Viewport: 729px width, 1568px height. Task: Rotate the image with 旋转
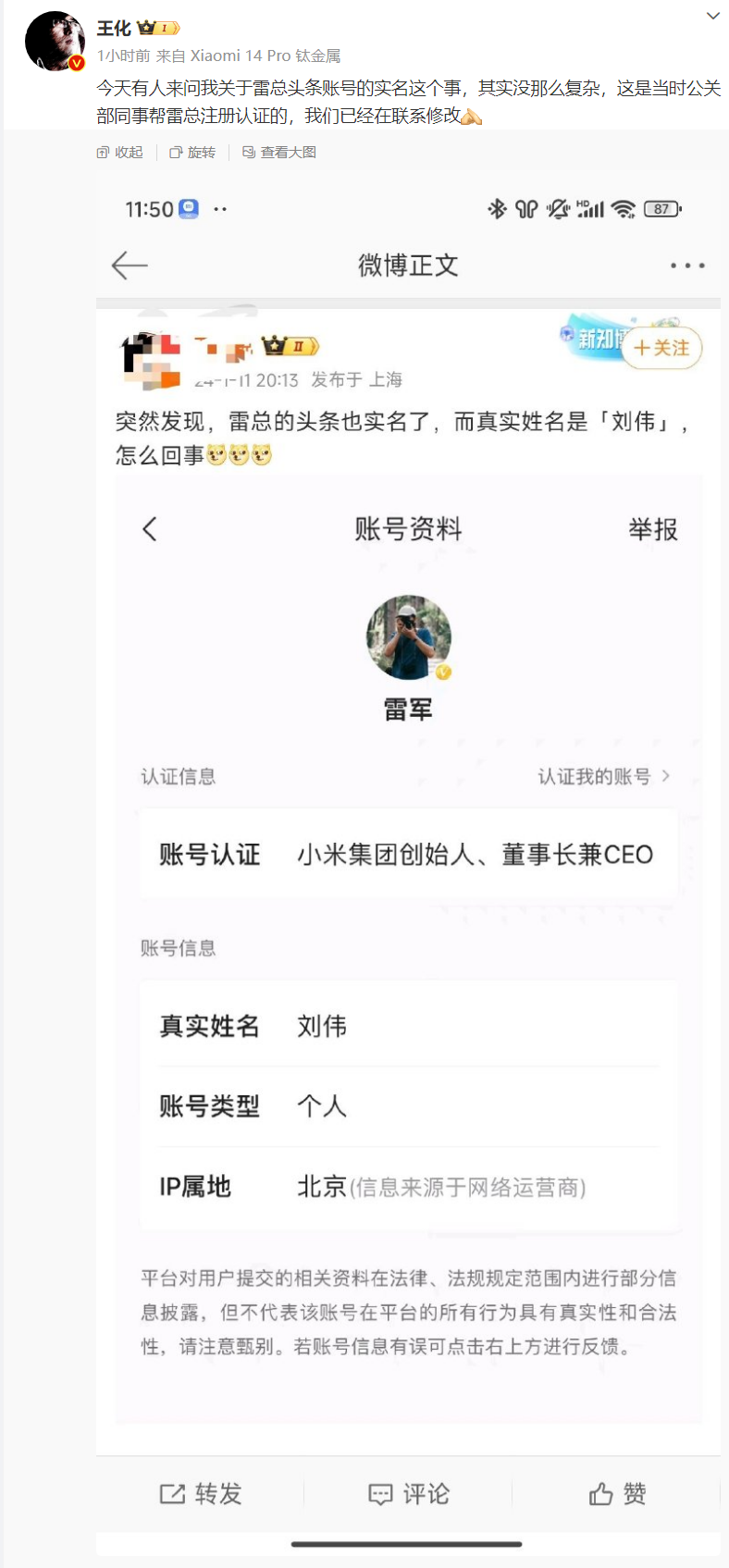click(192, 153)
